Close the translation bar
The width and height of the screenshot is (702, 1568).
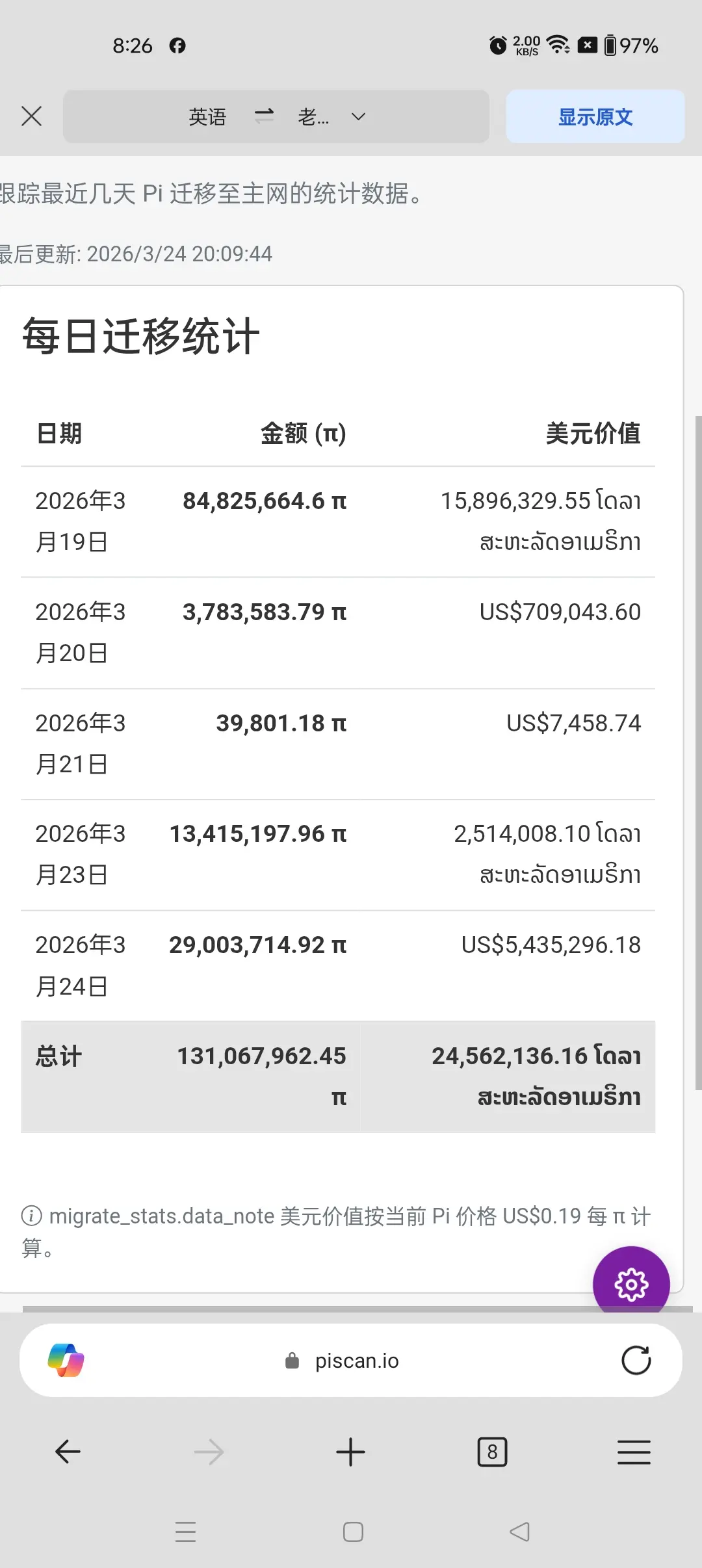pyautogui.click(x=31, y=116)
